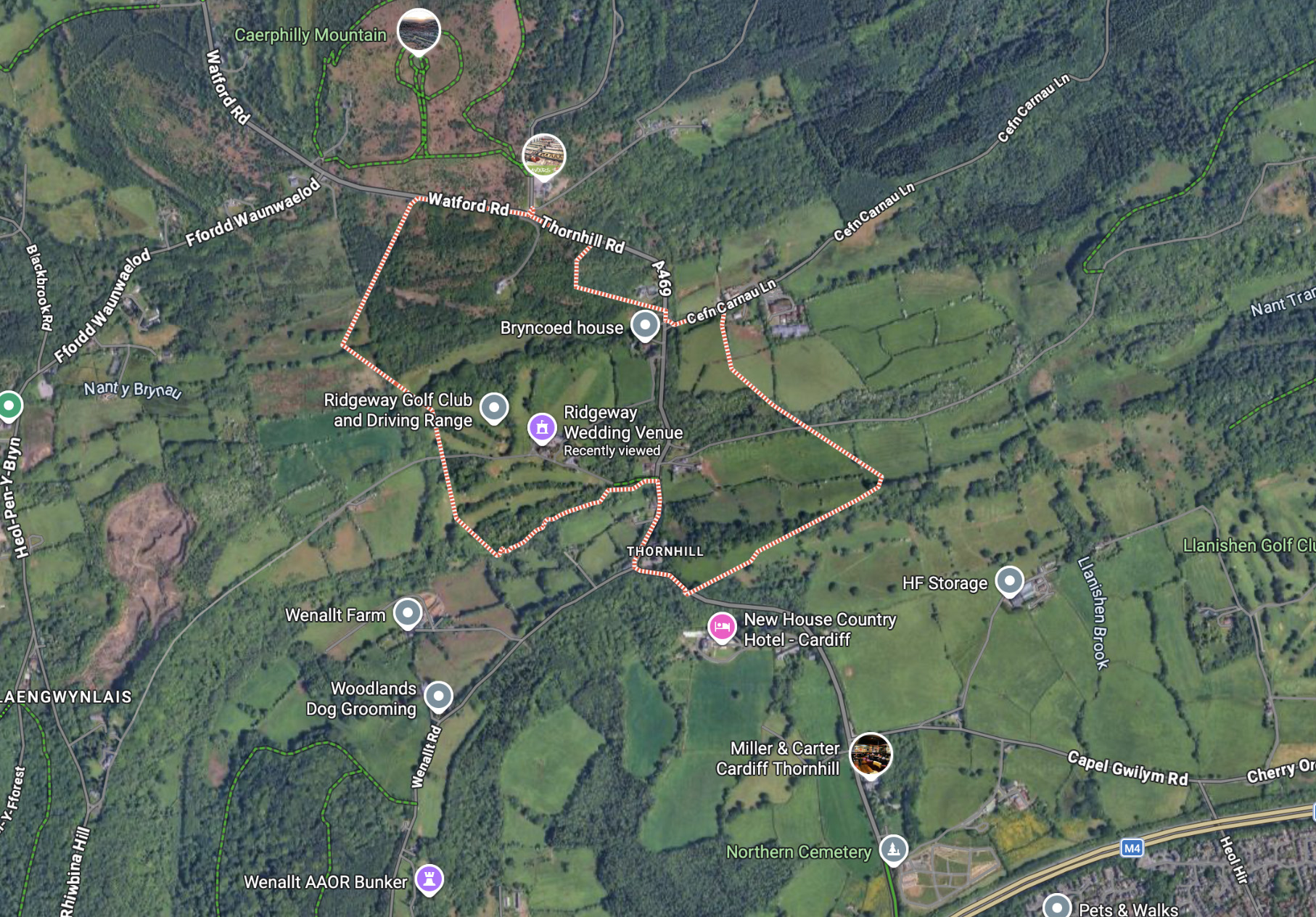The width and height of the screenshot is (1316, 917).
Task: Open Ridgeway Golf Club and Driving Range pin
Action: pos(494,407)
